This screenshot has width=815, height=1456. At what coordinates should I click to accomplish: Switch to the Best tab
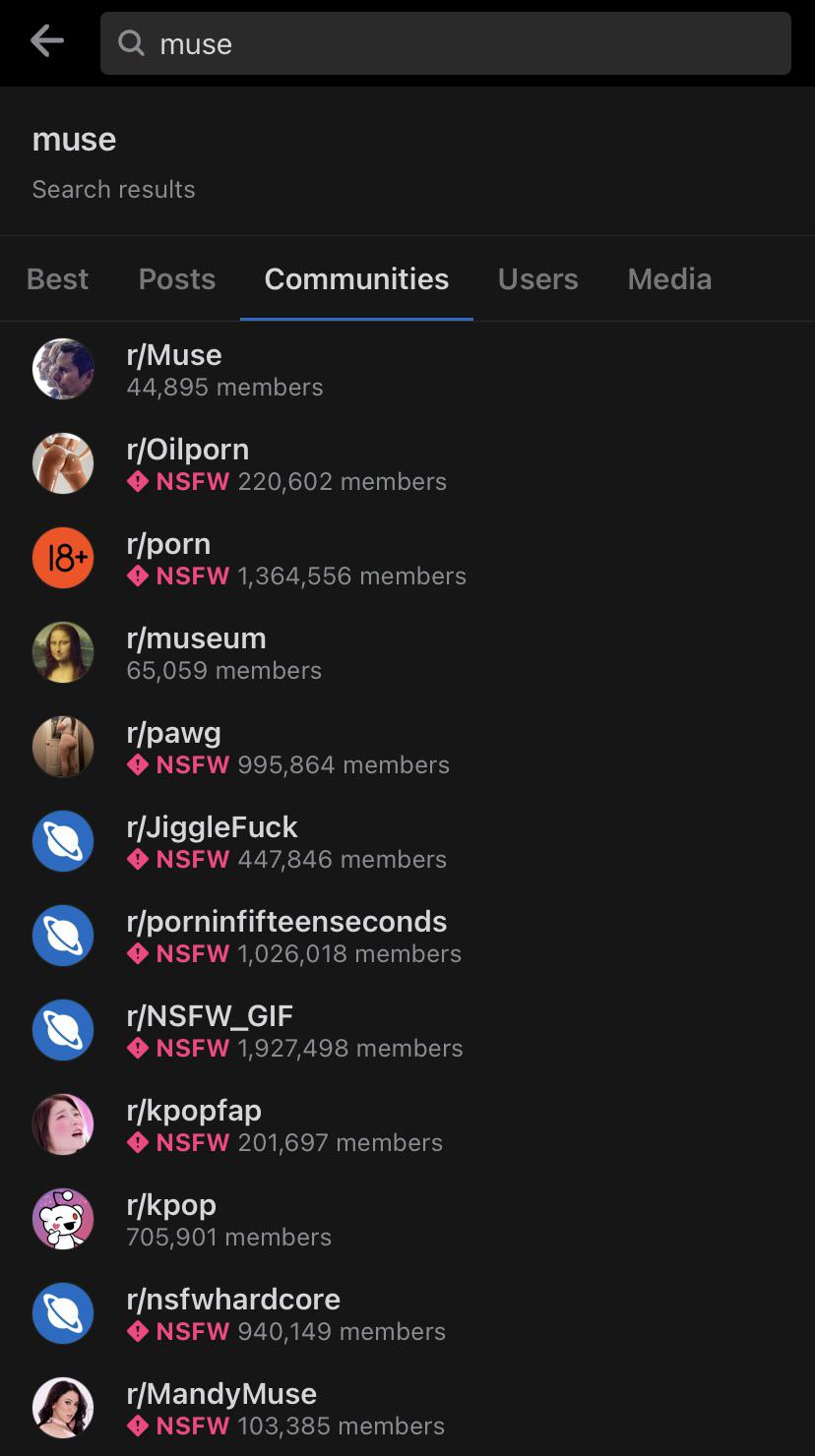[x=57, y=278]
